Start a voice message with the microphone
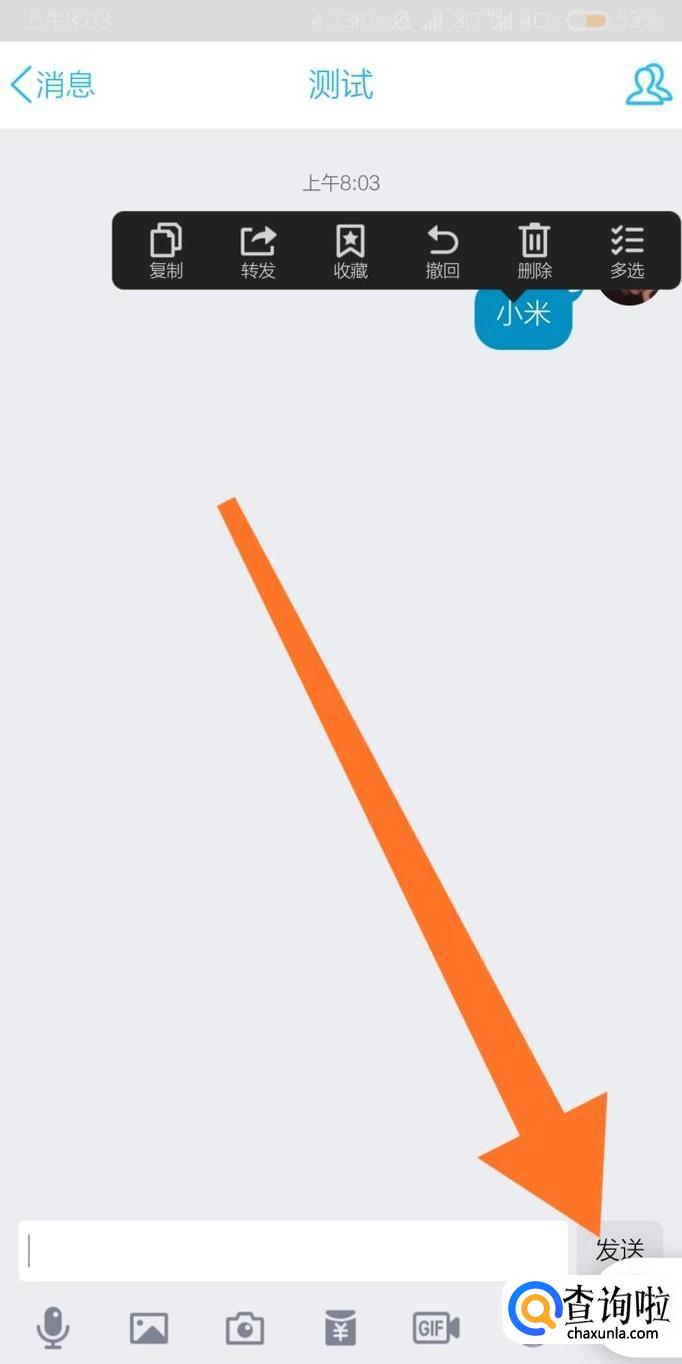682x1364 pixels. (53, 1328)
